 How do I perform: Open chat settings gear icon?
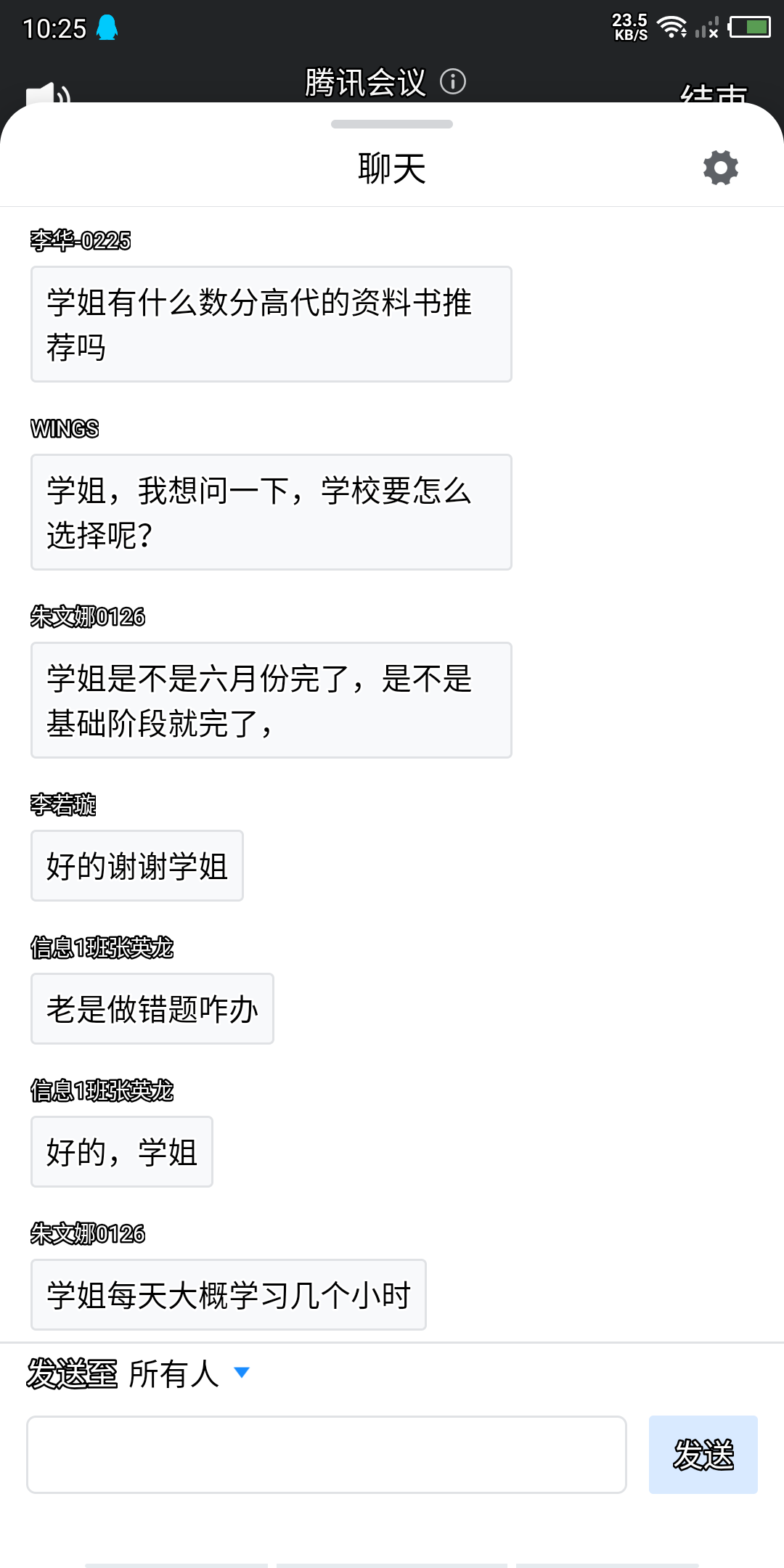720,168
